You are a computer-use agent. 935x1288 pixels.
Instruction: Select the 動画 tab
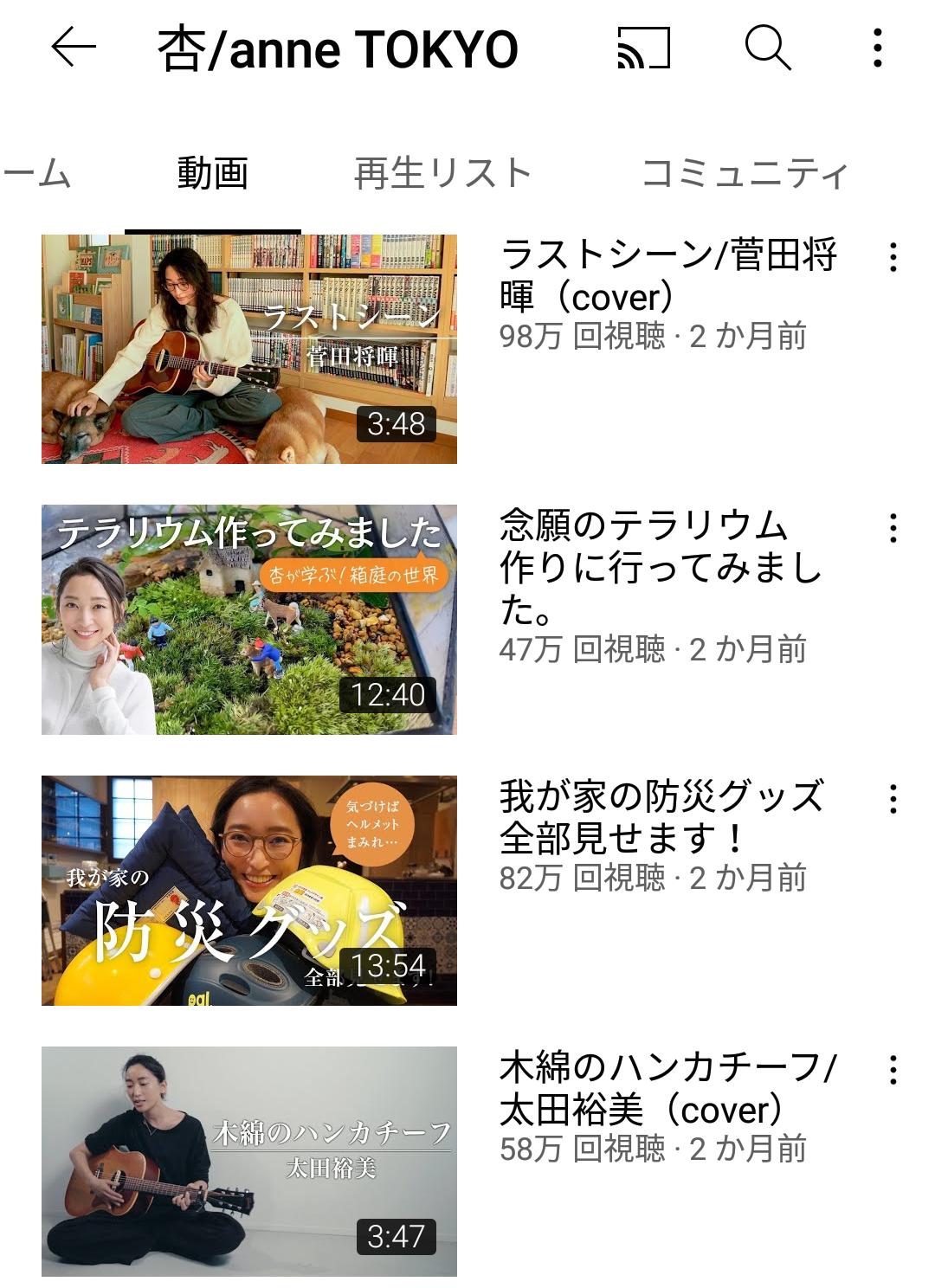pos(213,173)
